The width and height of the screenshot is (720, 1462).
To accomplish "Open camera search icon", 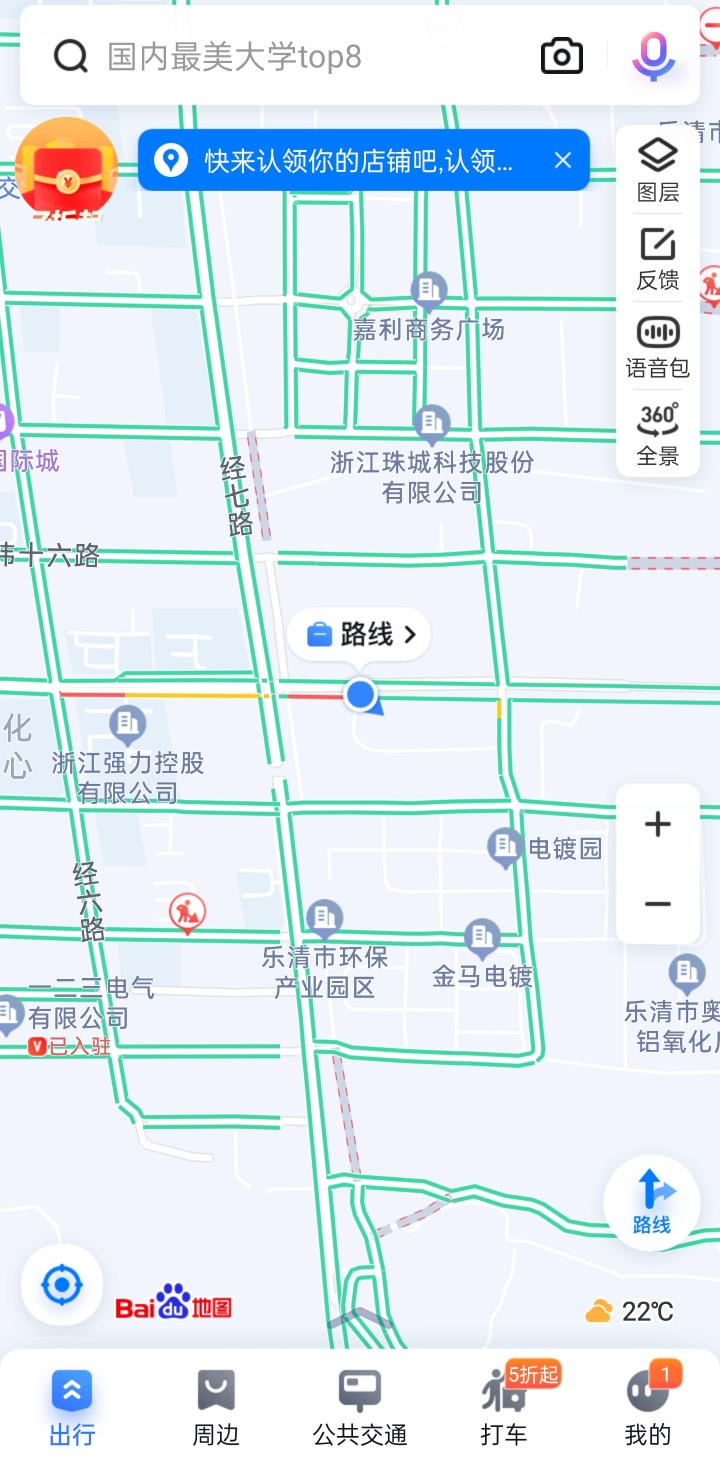I will tap(562, 56).
